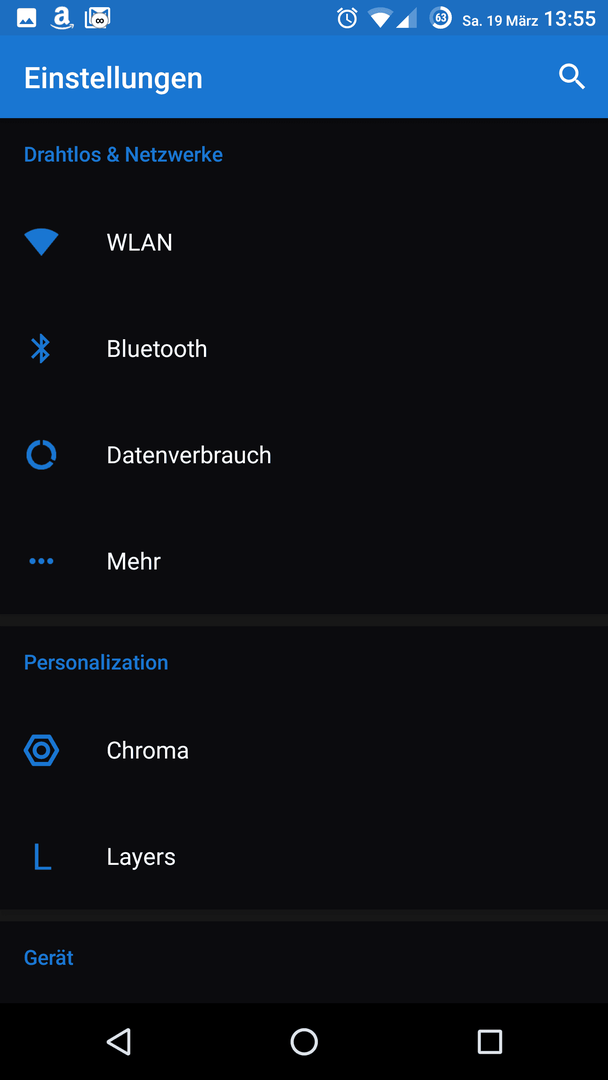Open Datenverbrauch settings
This screenshot has width=608, height=1080.
tap(304, 455)
